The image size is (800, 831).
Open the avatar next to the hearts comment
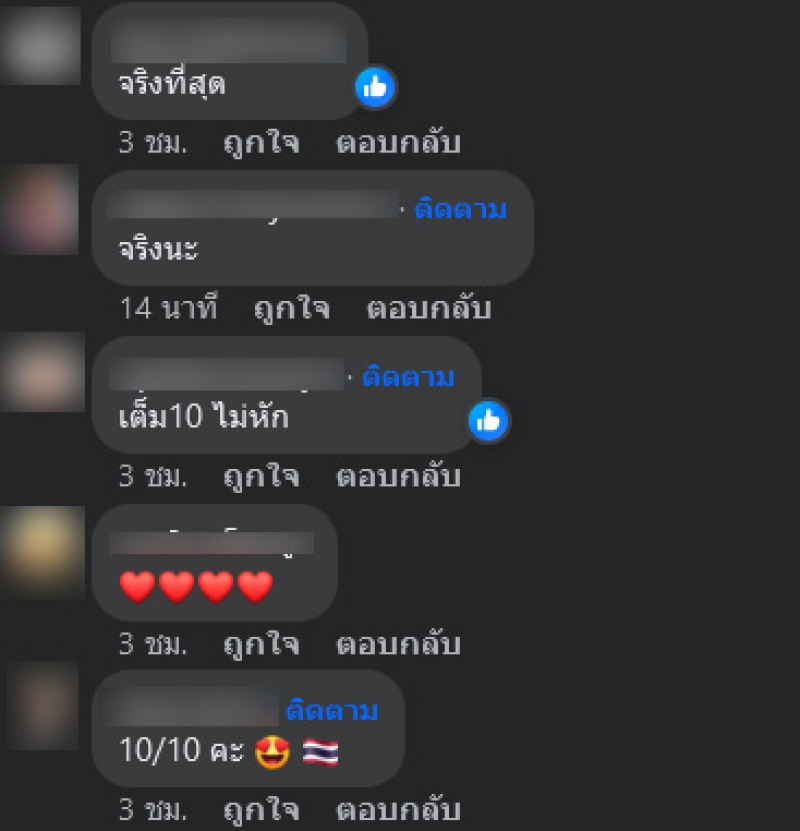coord(41,551)
